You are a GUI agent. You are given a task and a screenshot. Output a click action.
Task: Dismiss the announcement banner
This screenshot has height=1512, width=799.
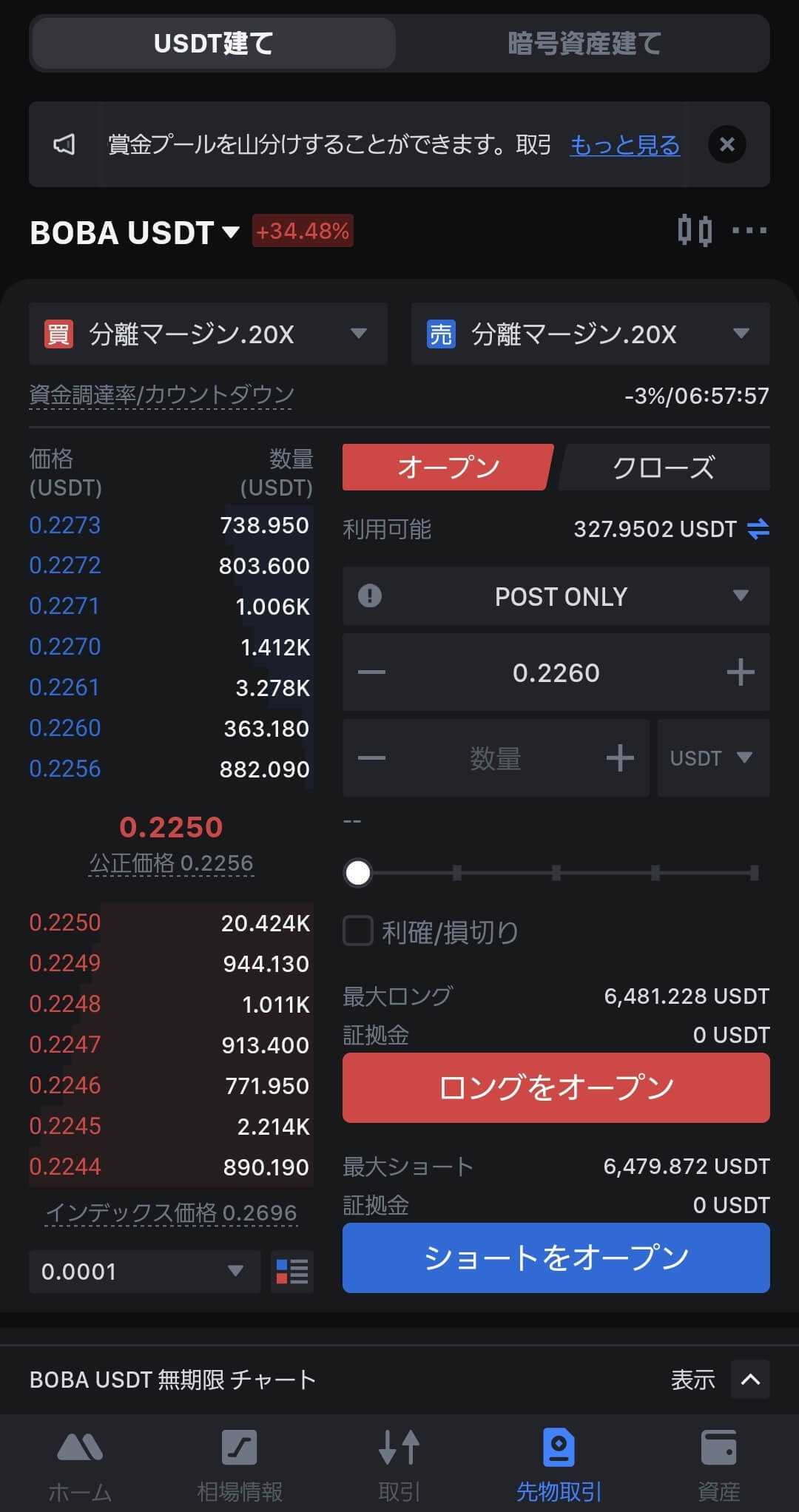[726, 144]
